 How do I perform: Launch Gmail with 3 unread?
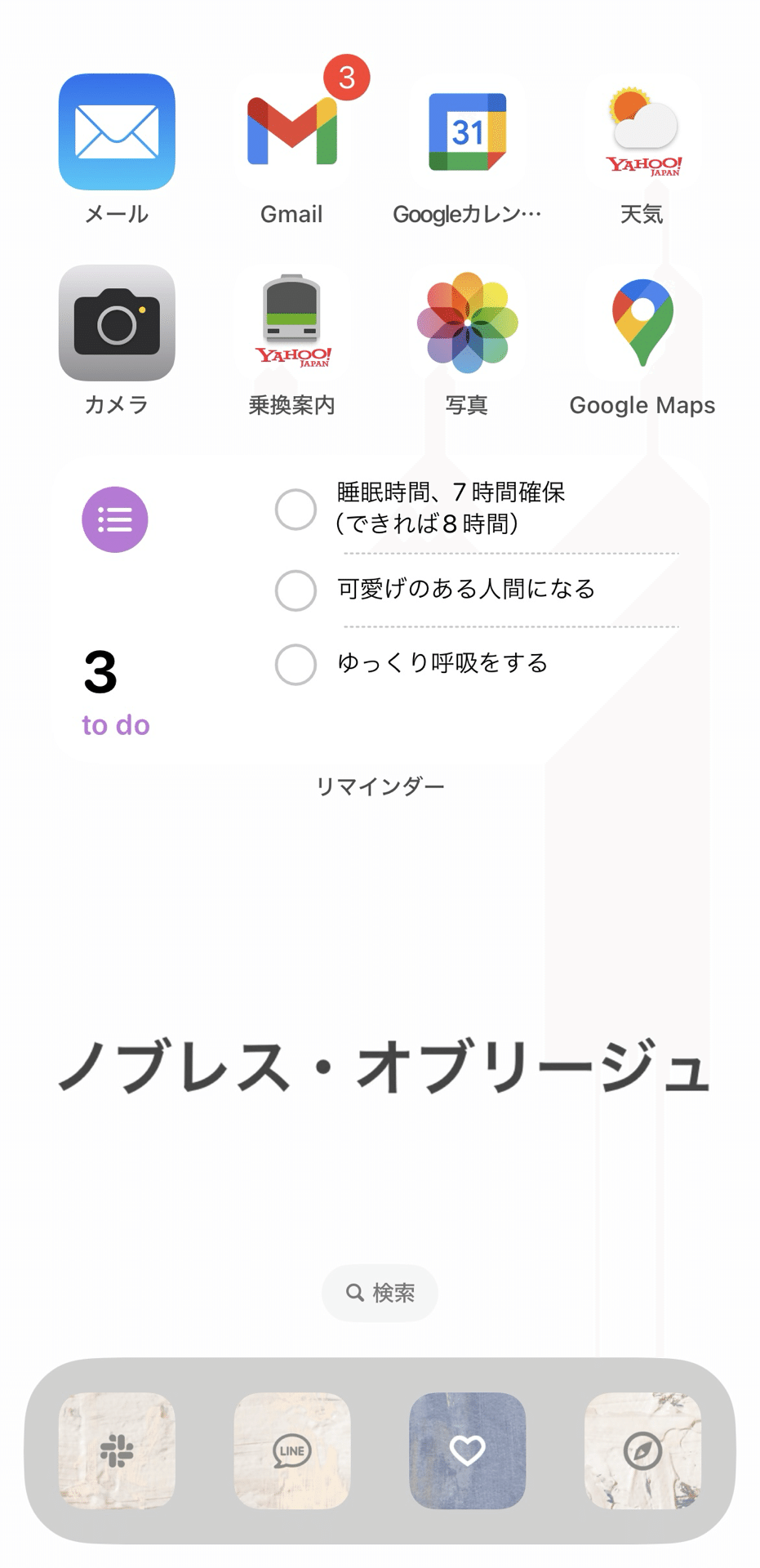click(x=292, y=132)
